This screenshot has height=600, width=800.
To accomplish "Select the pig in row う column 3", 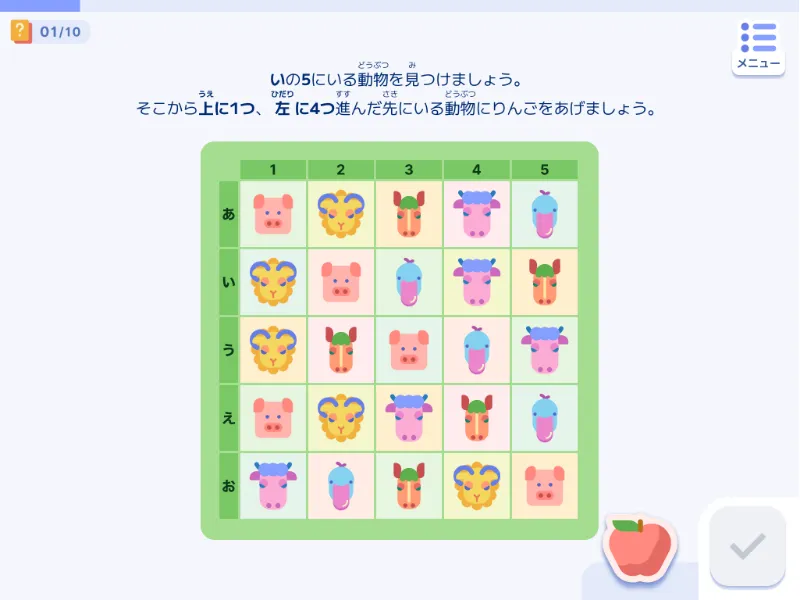I will pos(409,350).
